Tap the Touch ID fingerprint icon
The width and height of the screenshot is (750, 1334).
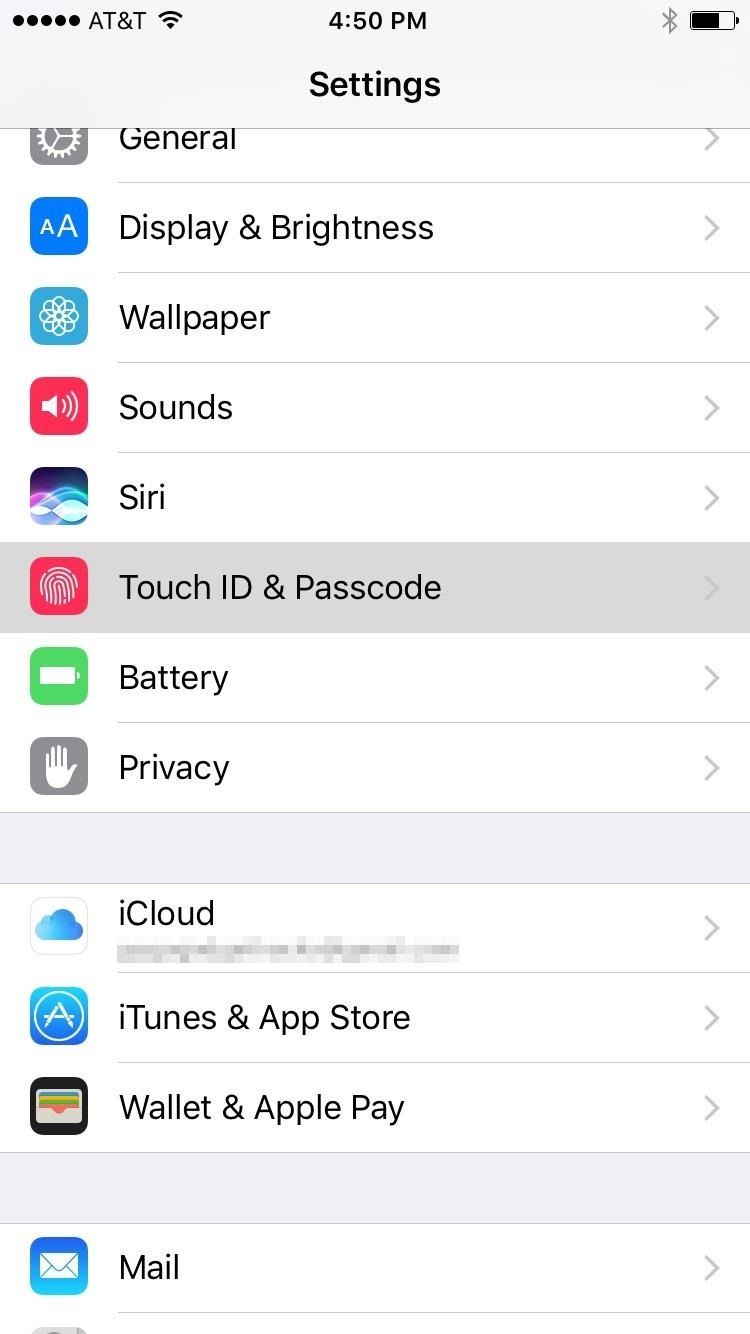[59, 587]
